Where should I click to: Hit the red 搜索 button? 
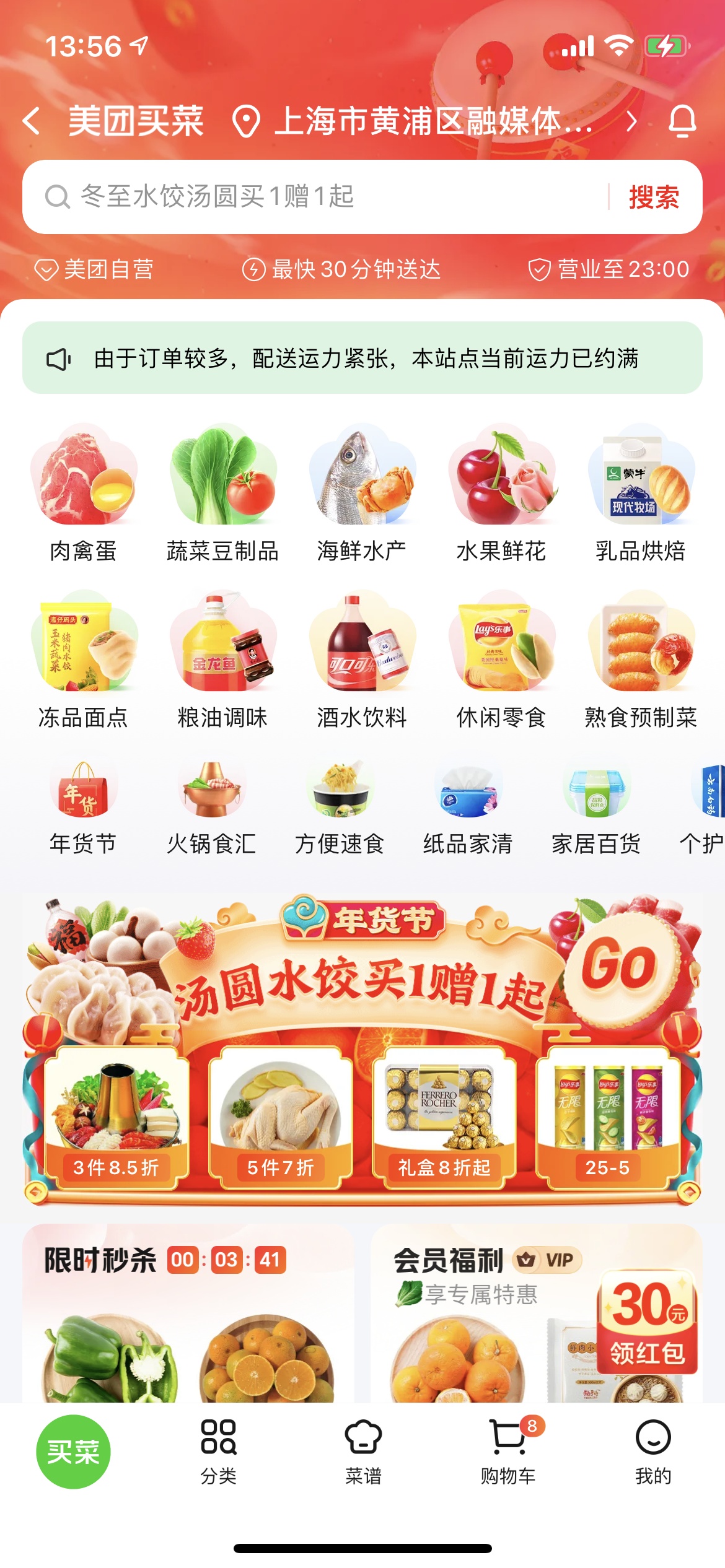point(654,197)
